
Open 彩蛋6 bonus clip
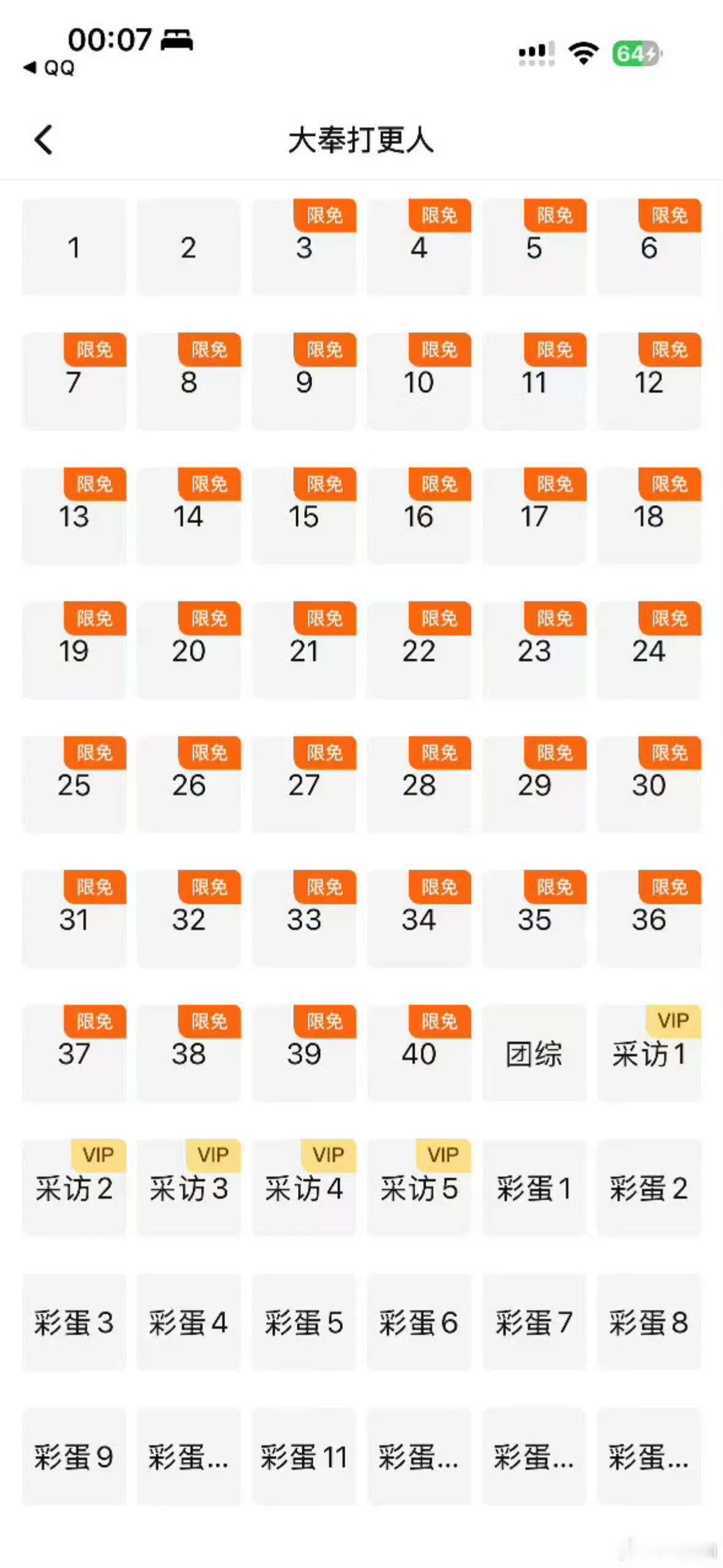click(418, 1323)
